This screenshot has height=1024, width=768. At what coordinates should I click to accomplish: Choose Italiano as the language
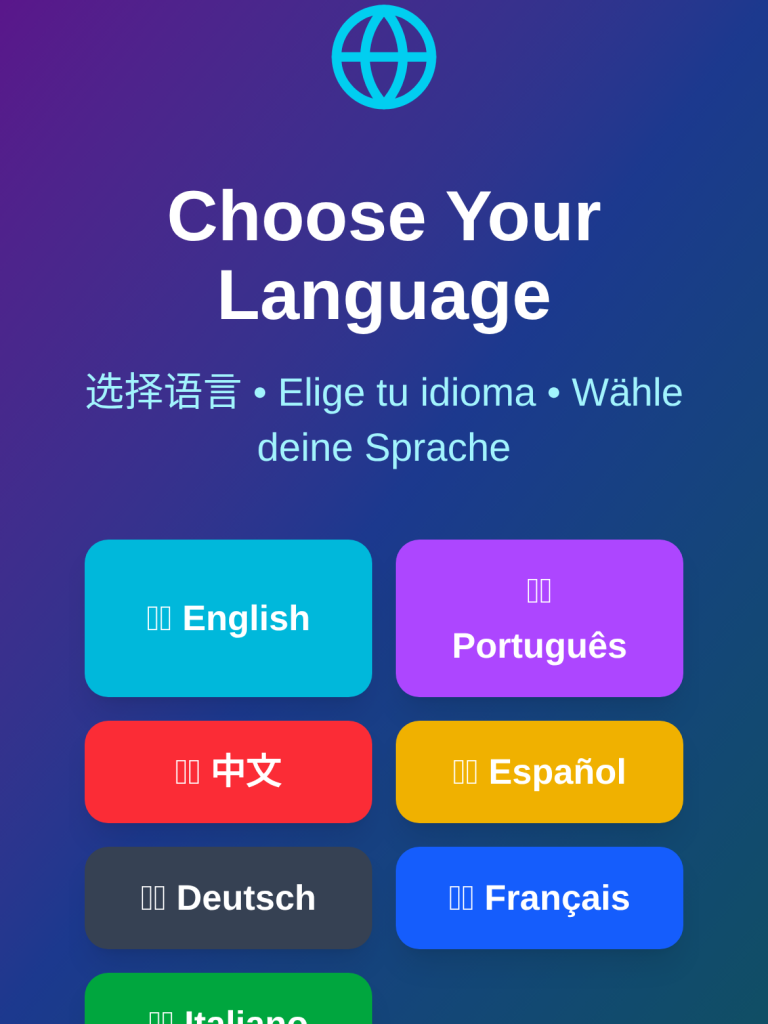click(x=228, y=1003)
